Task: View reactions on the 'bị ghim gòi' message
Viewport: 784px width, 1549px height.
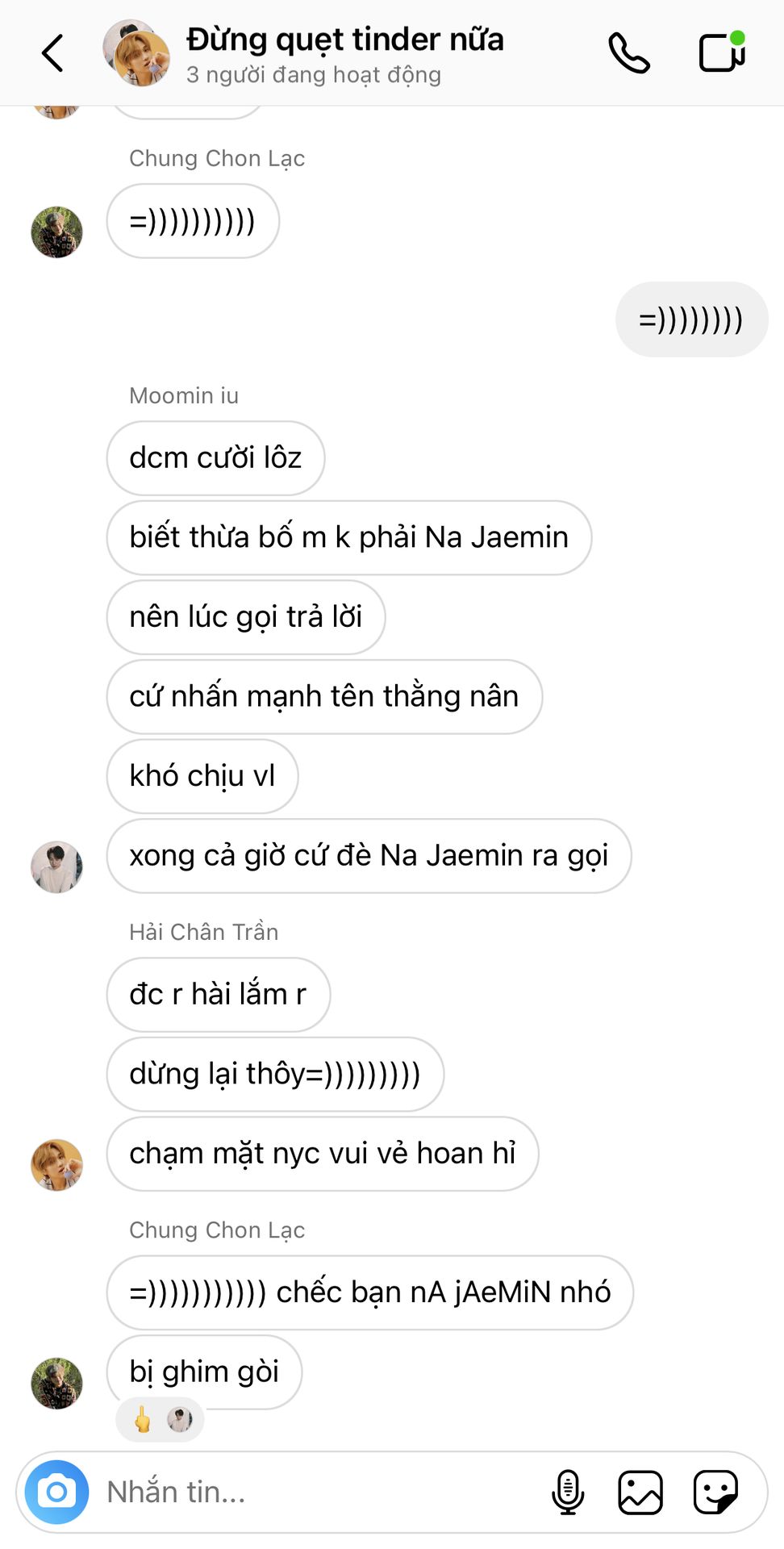Action: [x=160, y=1419]
